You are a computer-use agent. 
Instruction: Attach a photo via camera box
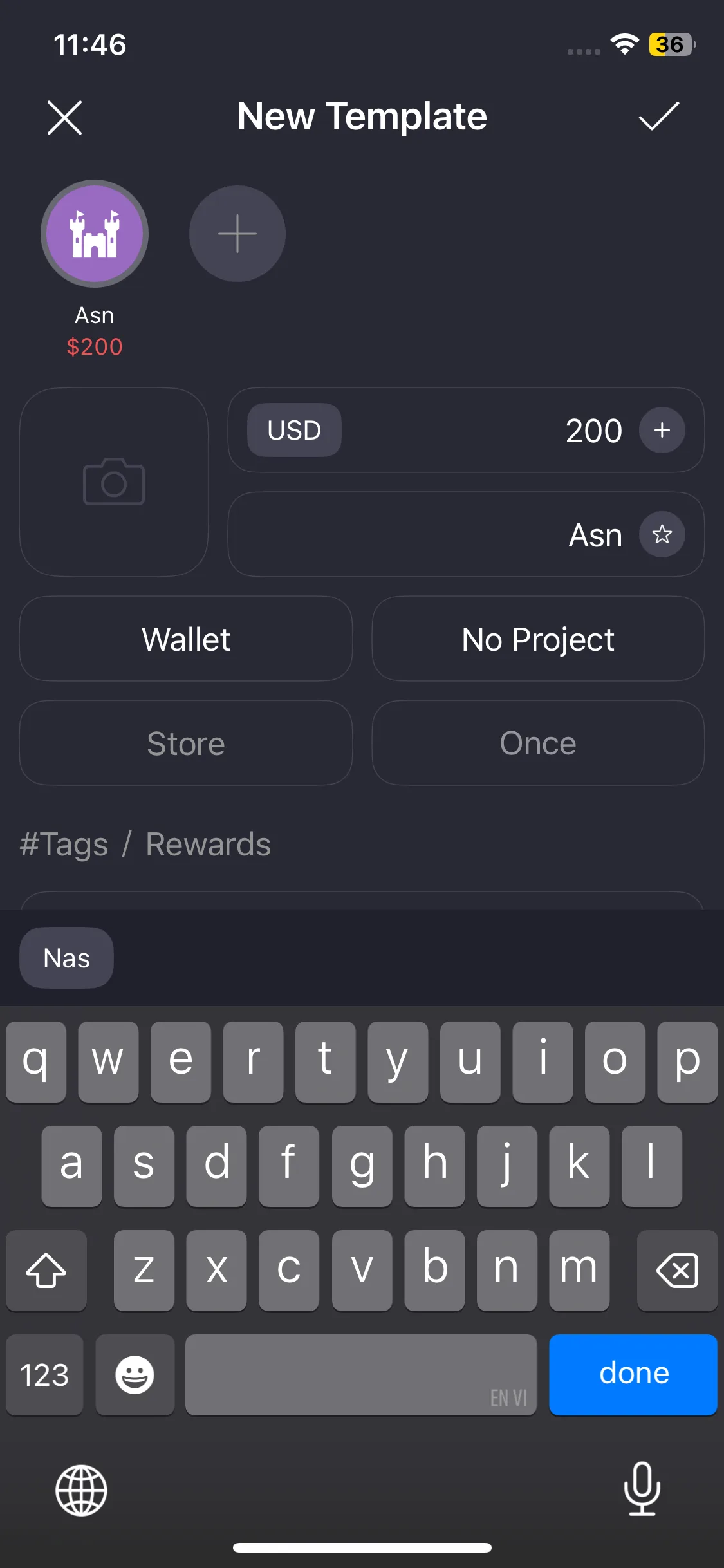[x=114, y=481]
